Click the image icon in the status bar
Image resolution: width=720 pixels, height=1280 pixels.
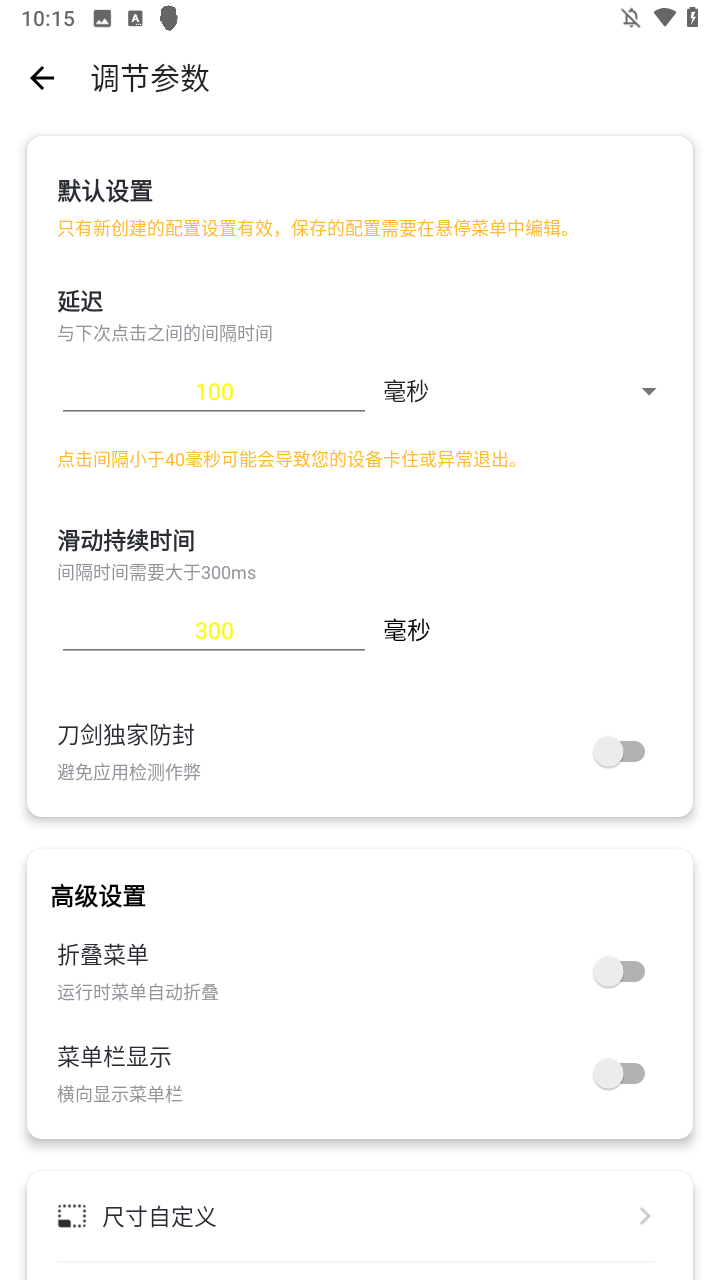click(101, 17)
